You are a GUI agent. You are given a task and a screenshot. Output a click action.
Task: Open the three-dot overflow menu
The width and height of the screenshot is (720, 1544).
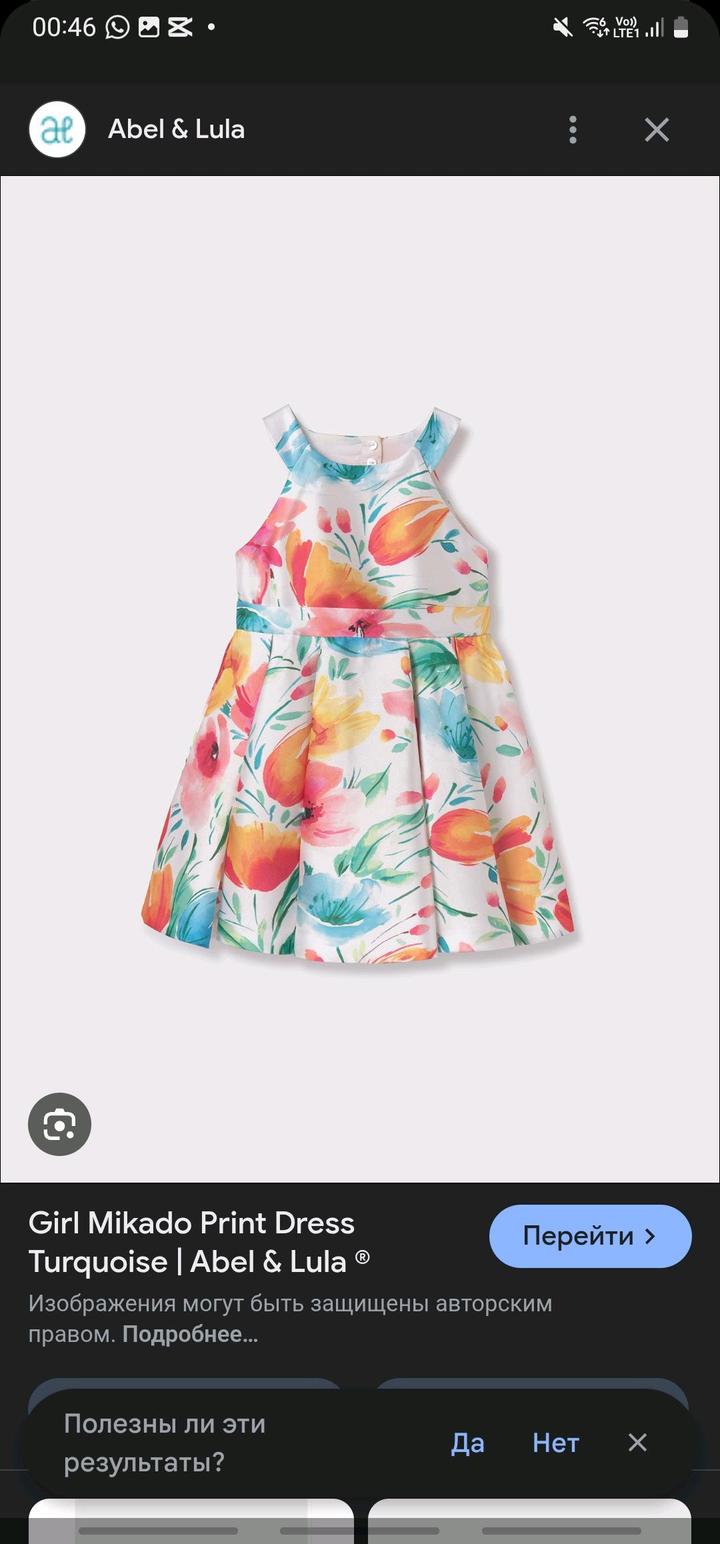(573, 129)
